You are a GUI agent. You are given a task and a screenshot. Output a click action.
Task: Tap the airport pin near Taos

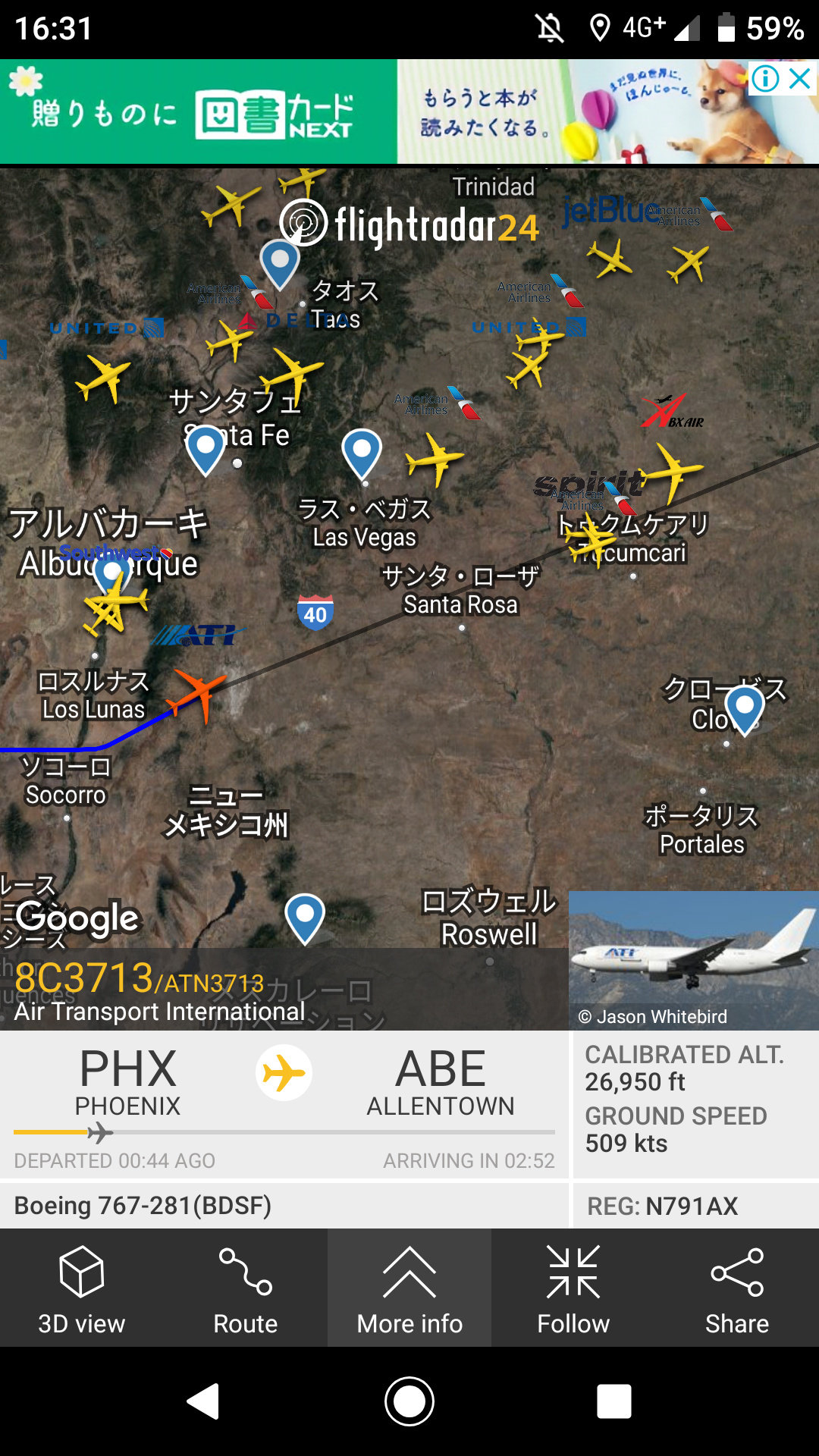point(280,262)
